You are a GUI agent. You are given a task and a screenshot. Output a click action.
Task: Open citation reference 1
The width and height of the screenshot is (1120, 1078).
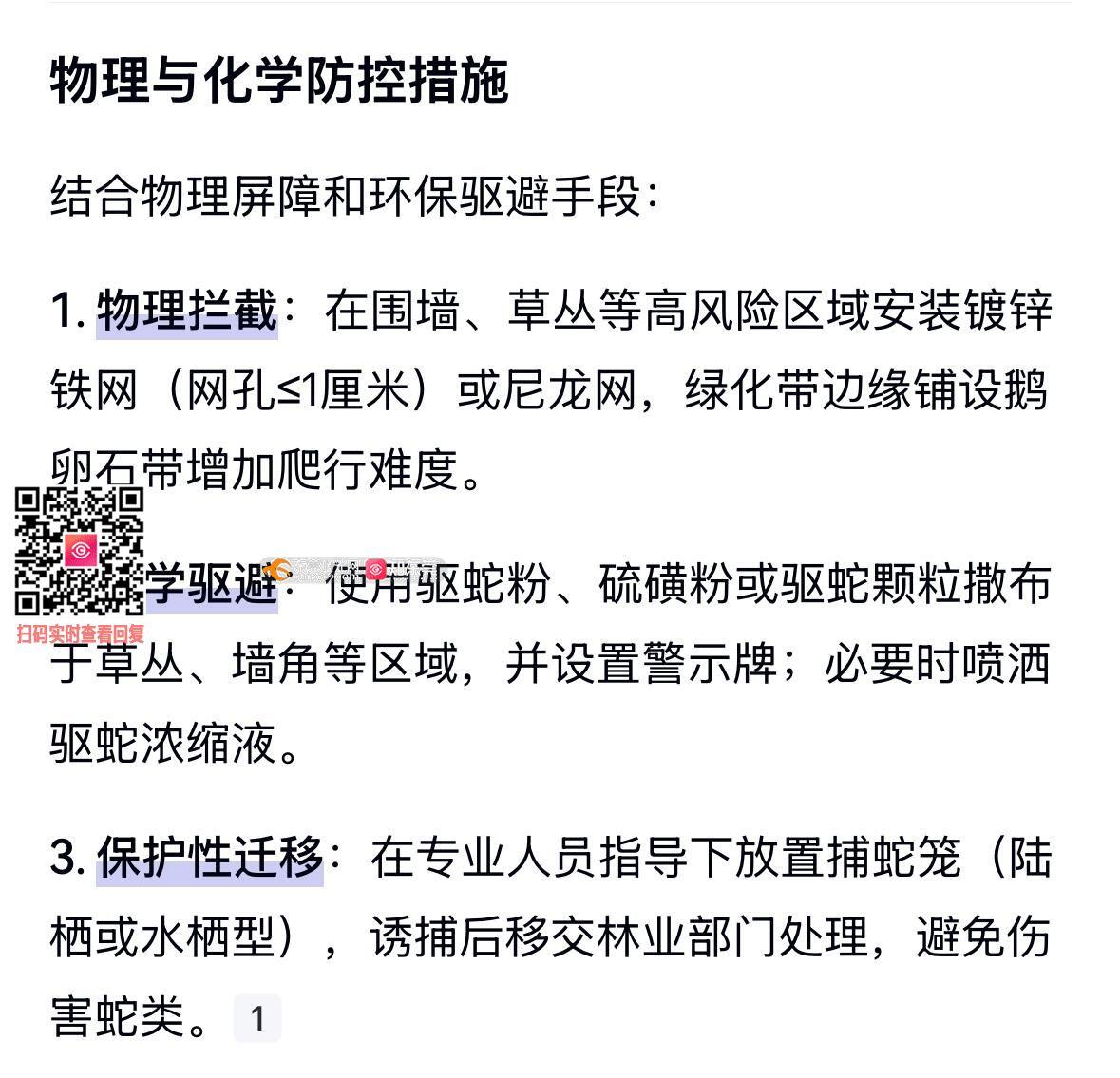(256, 1019)
